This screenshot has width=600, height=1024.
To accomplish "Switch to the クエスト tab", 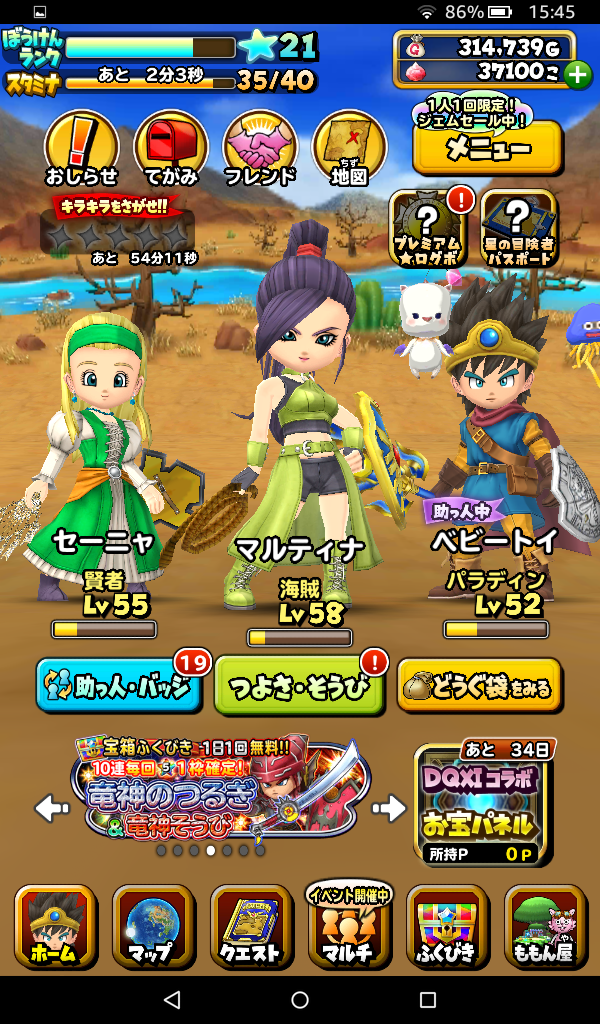I will click(250, 926).
